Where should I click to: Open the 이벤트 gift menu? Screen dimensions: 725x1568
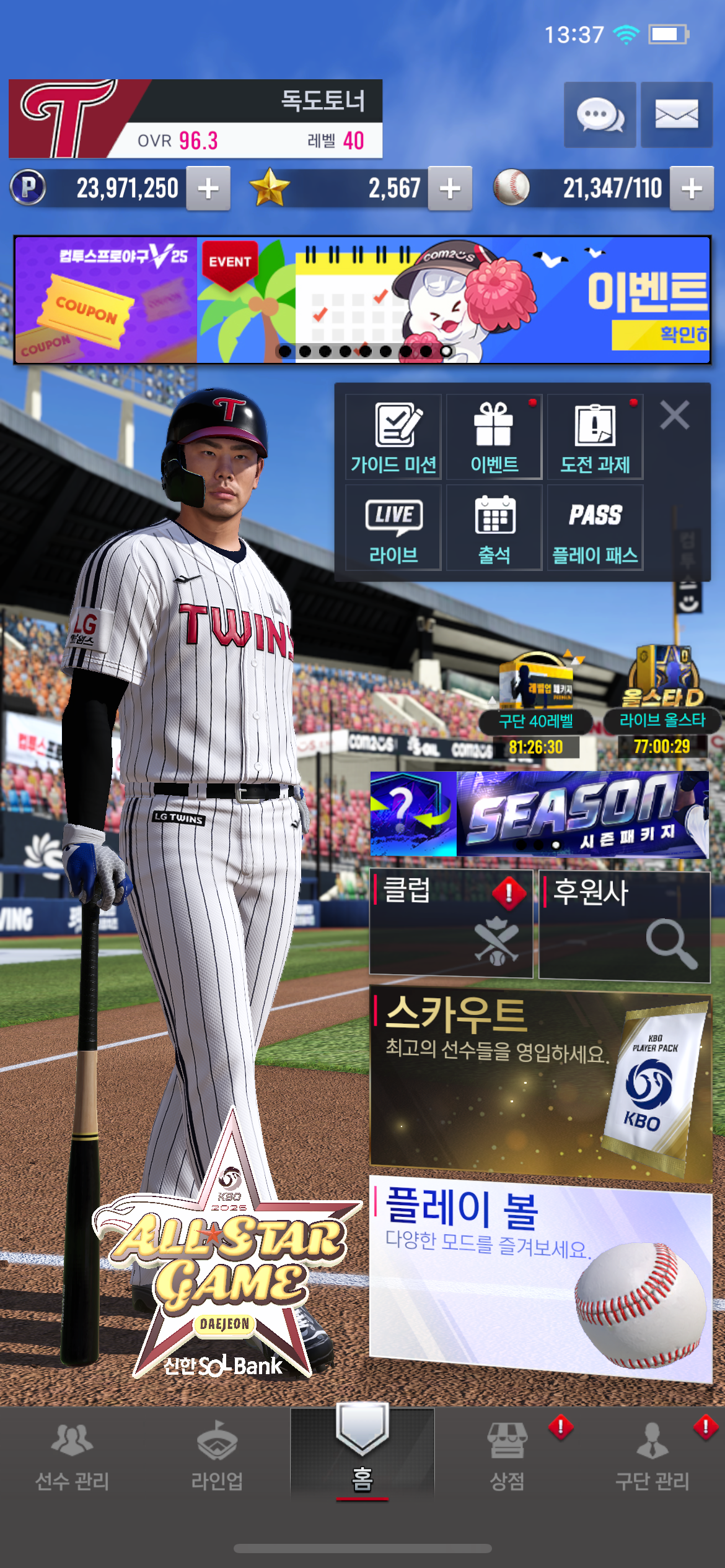pos(494,437)
